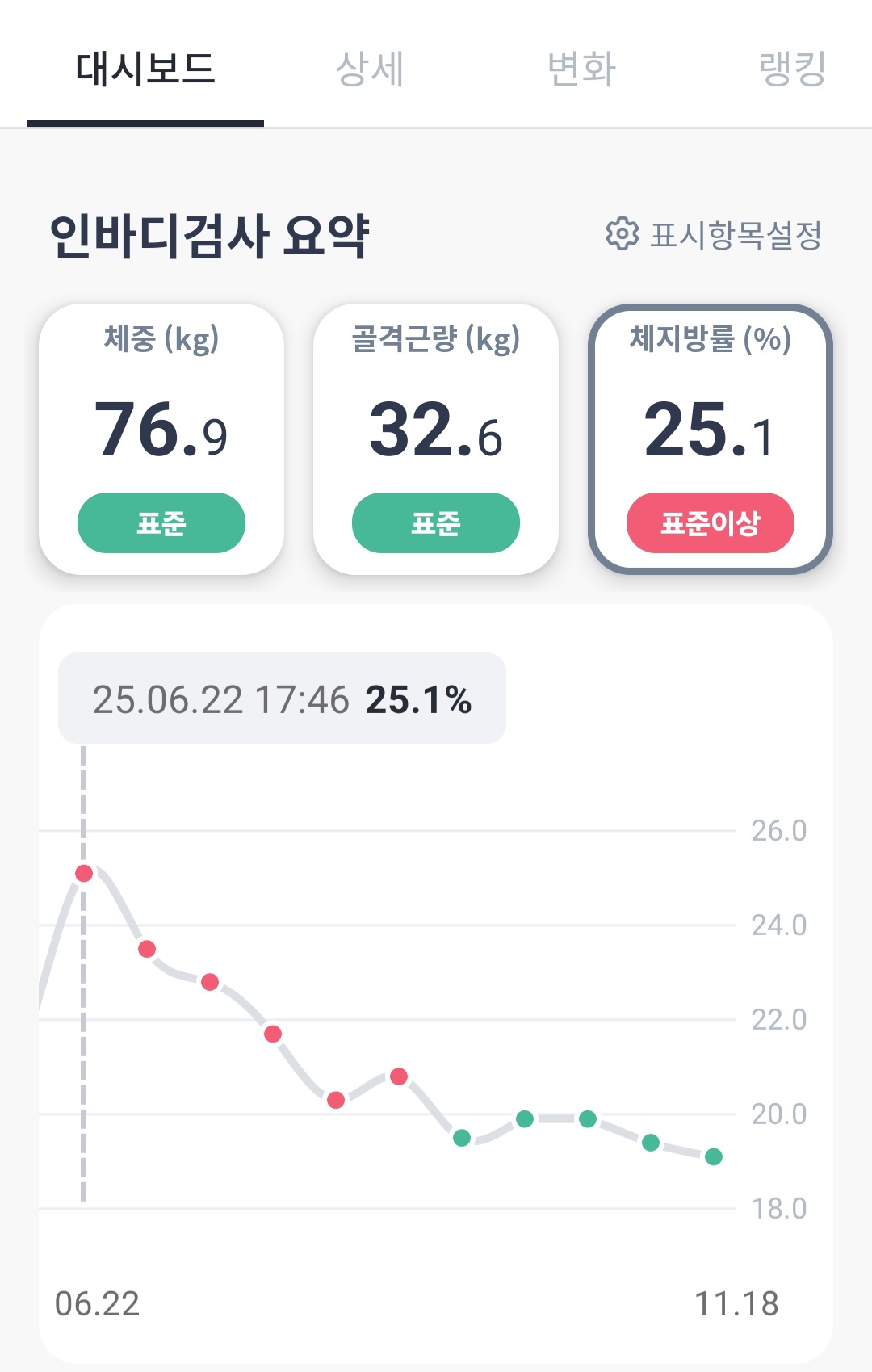Image resolution: width=872 pixels, height=1372 pixels.
Task: Open the 랭킹 tab
Action: coord(792,69)
